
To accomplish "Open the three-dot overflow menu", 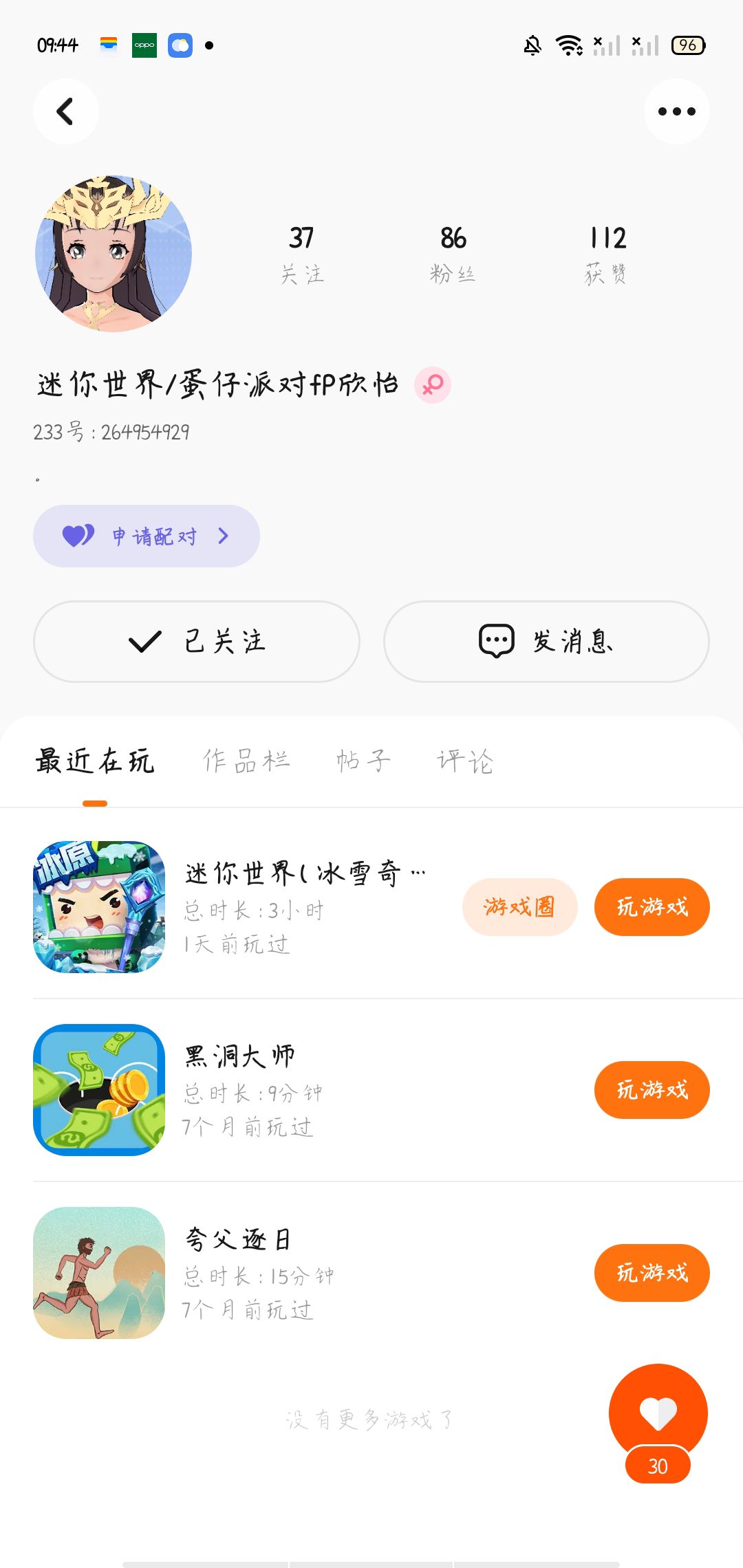I will [x=676, y=111].
